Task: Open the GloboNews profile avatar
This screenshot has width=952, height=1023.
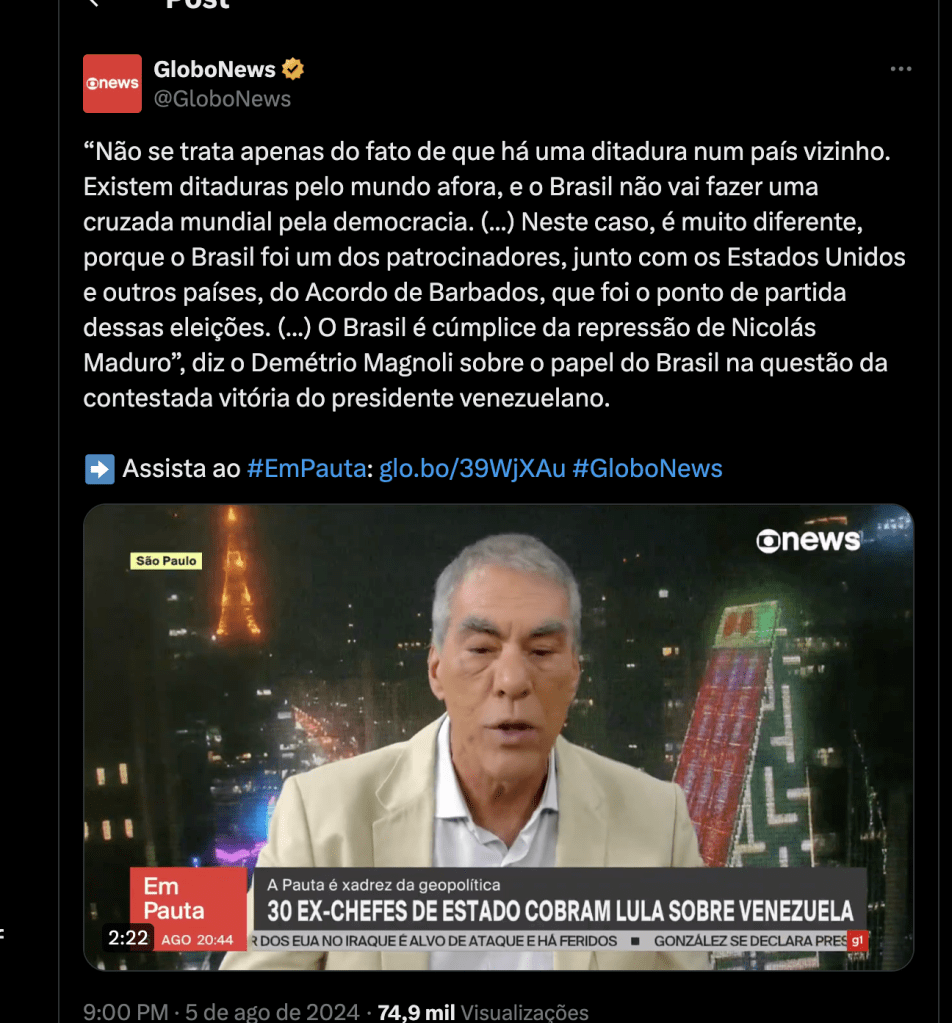Action: [112, 83]
